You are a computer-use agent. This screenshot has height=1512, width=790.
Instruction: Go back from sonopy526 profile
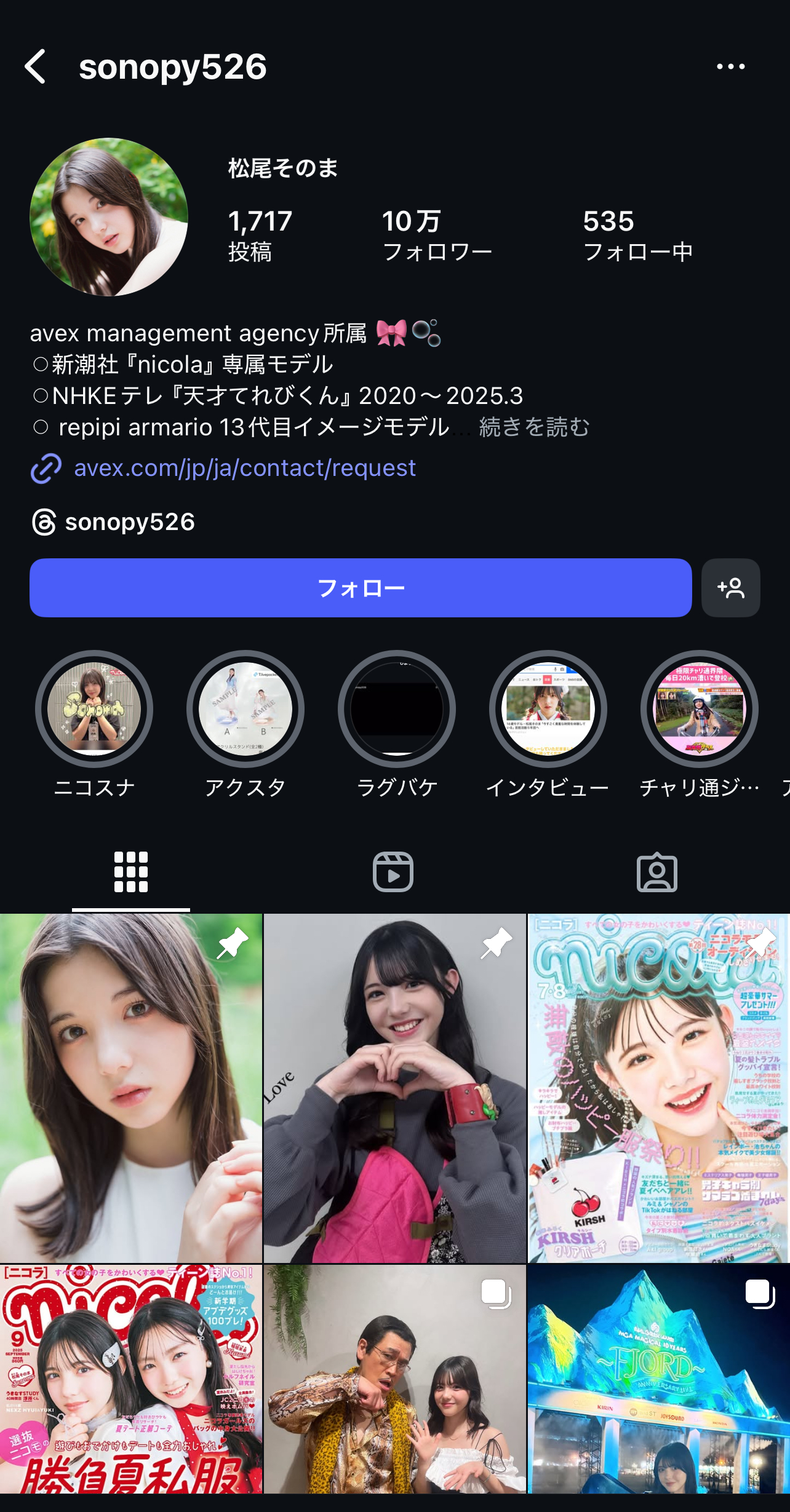coord(36,66)
